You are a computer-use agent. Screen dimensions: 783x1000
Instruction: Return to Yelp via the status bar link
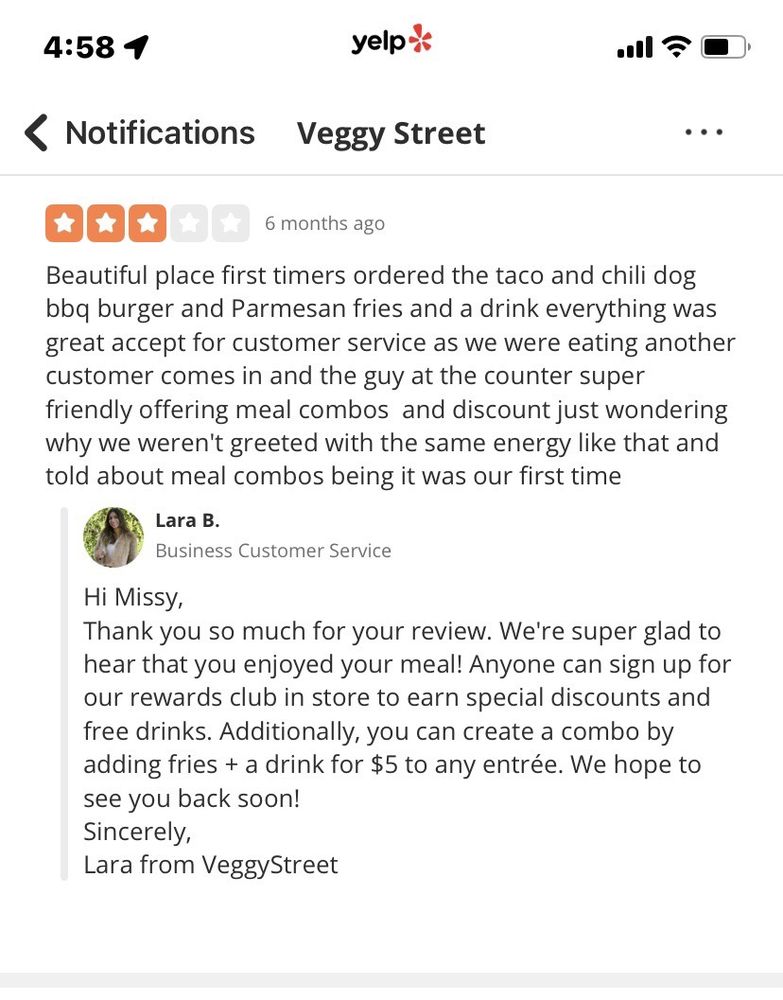tap(392, 40)
